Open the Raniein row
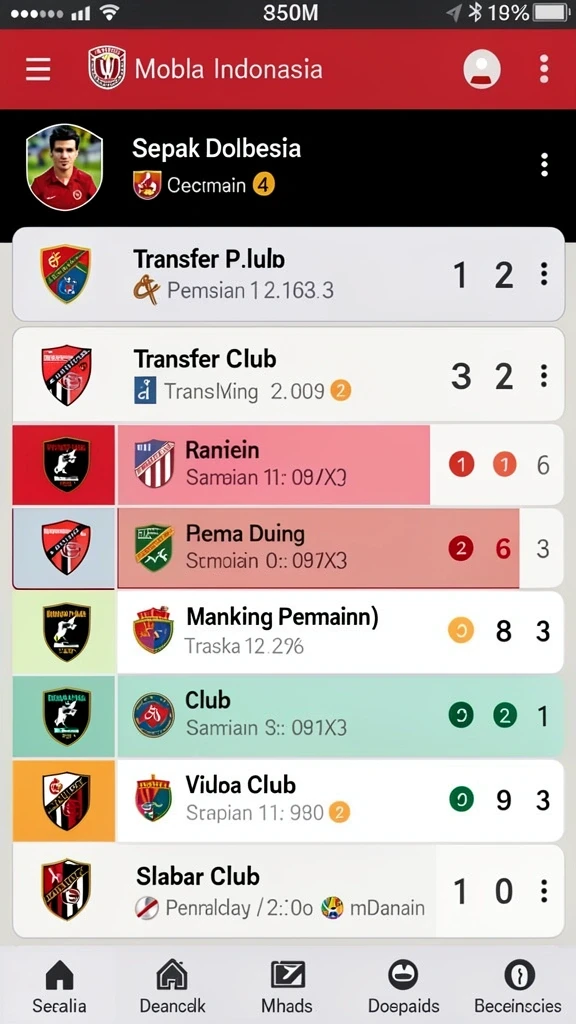 [x=288, y=464]
